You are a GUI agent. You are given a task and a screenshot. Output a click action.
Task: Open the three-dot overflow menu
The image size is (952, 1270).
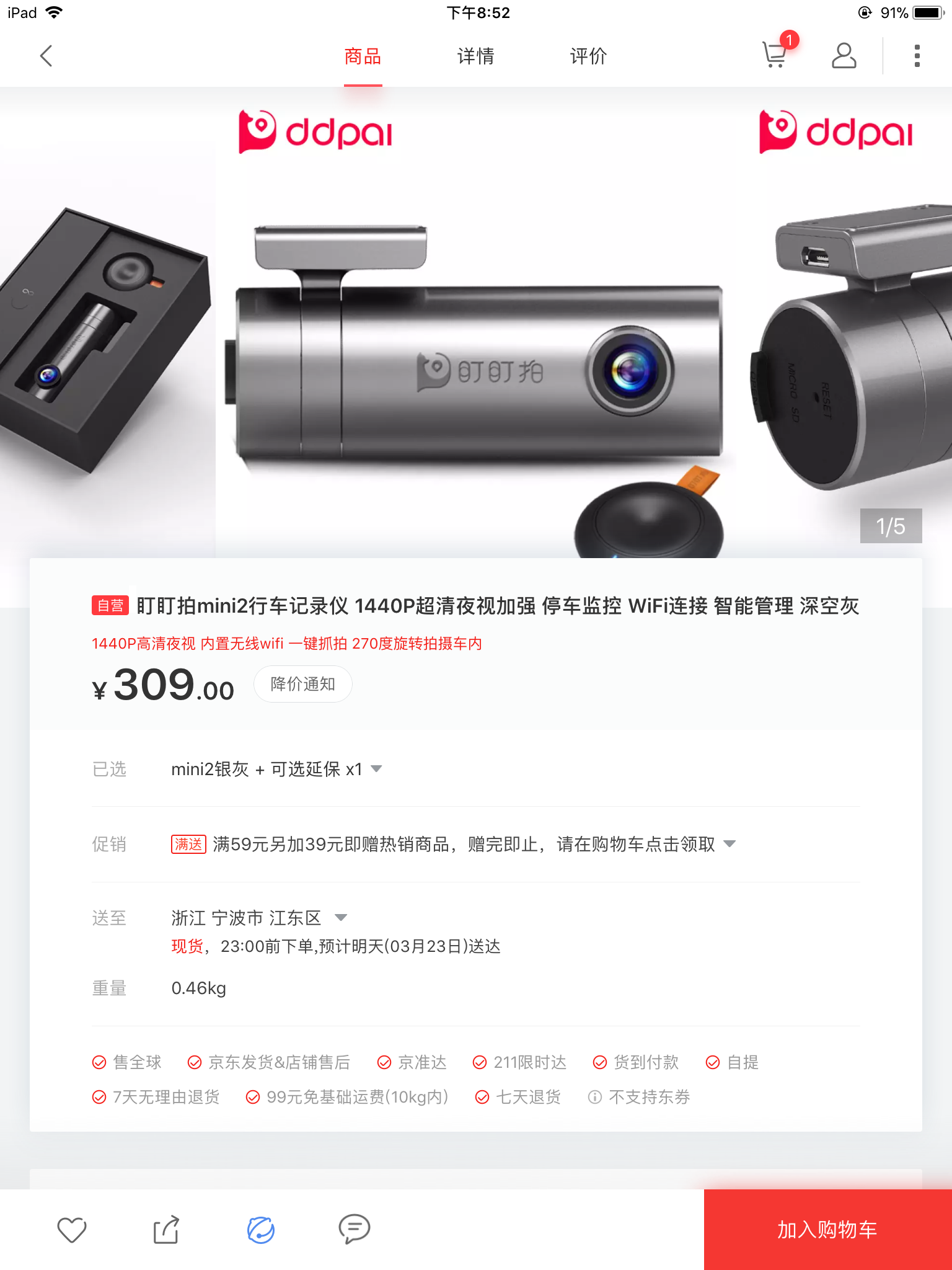coord(917,56)
